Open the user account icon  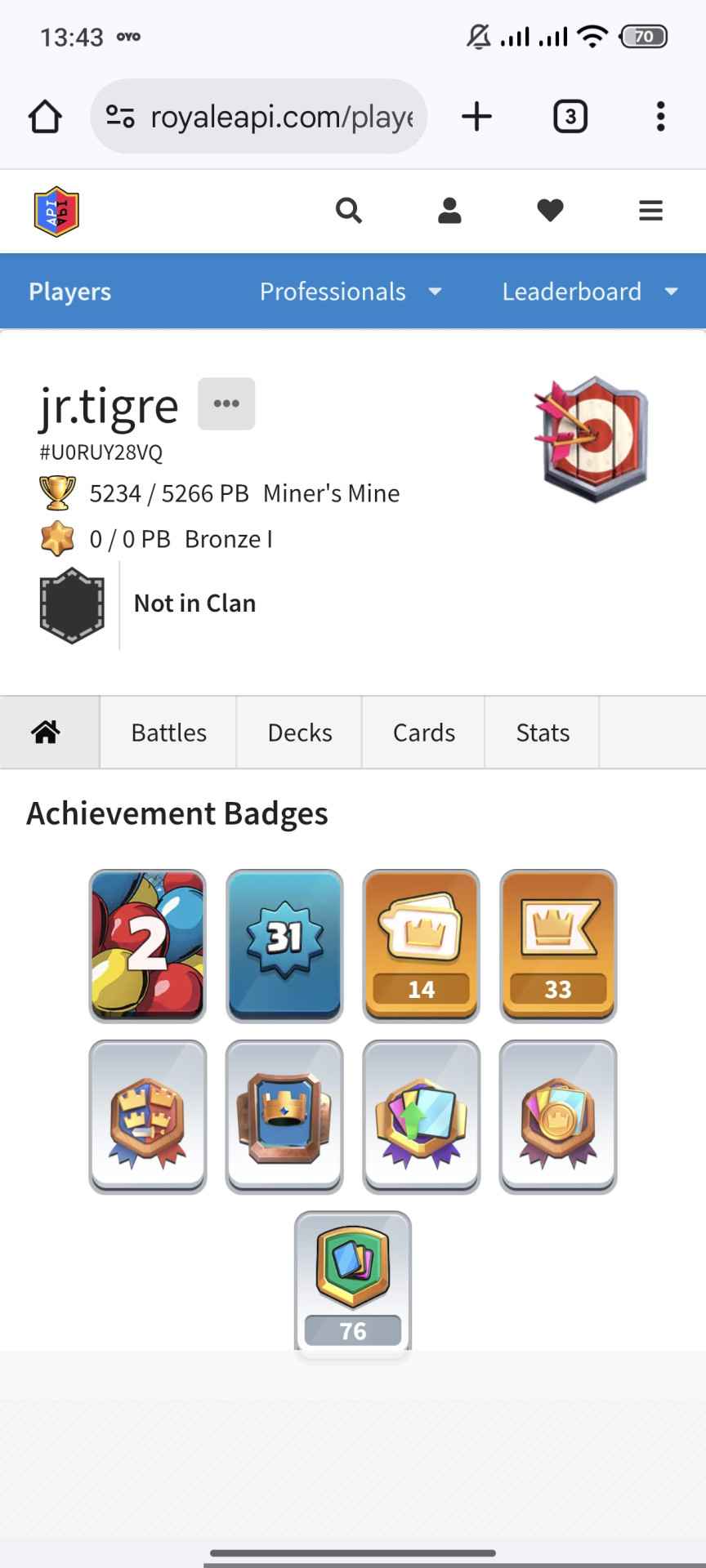(x=449, y=211)
